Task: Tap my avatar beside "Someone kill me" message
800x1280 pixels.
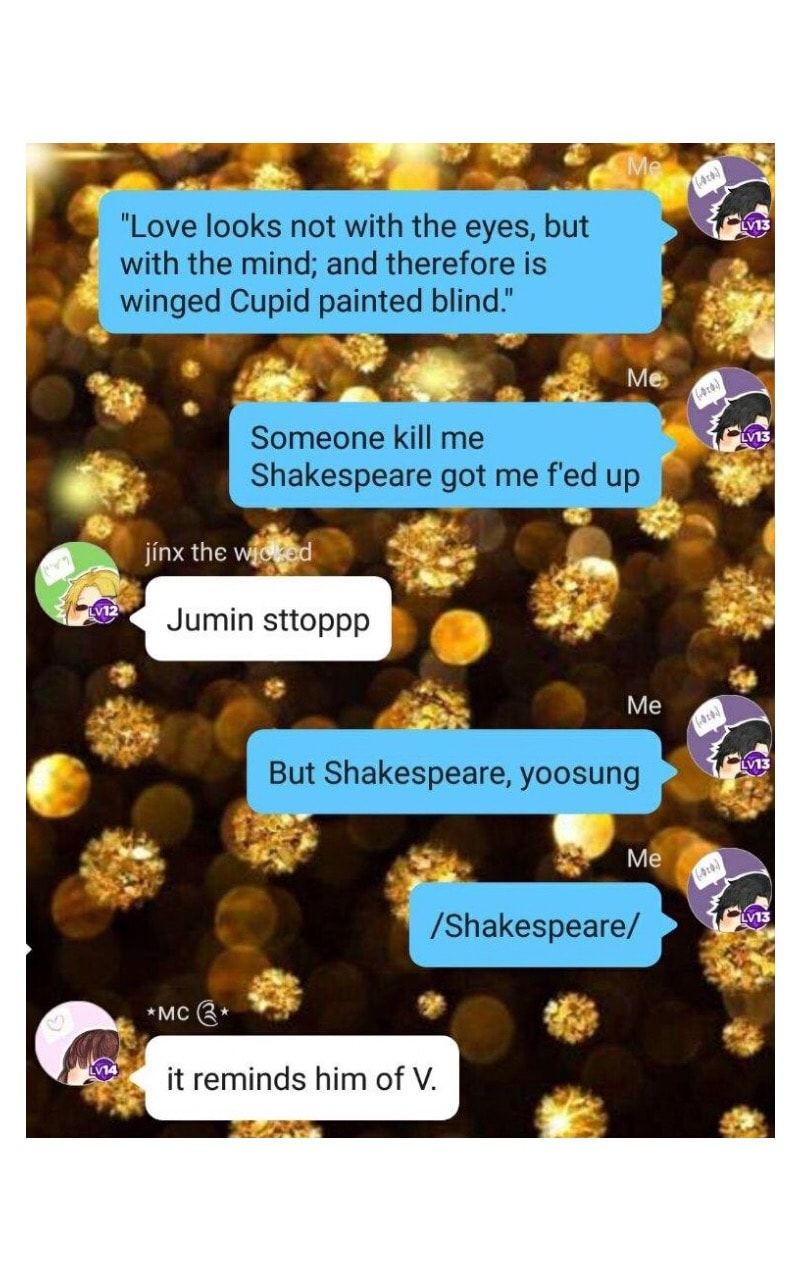Action: click(729, 409)
